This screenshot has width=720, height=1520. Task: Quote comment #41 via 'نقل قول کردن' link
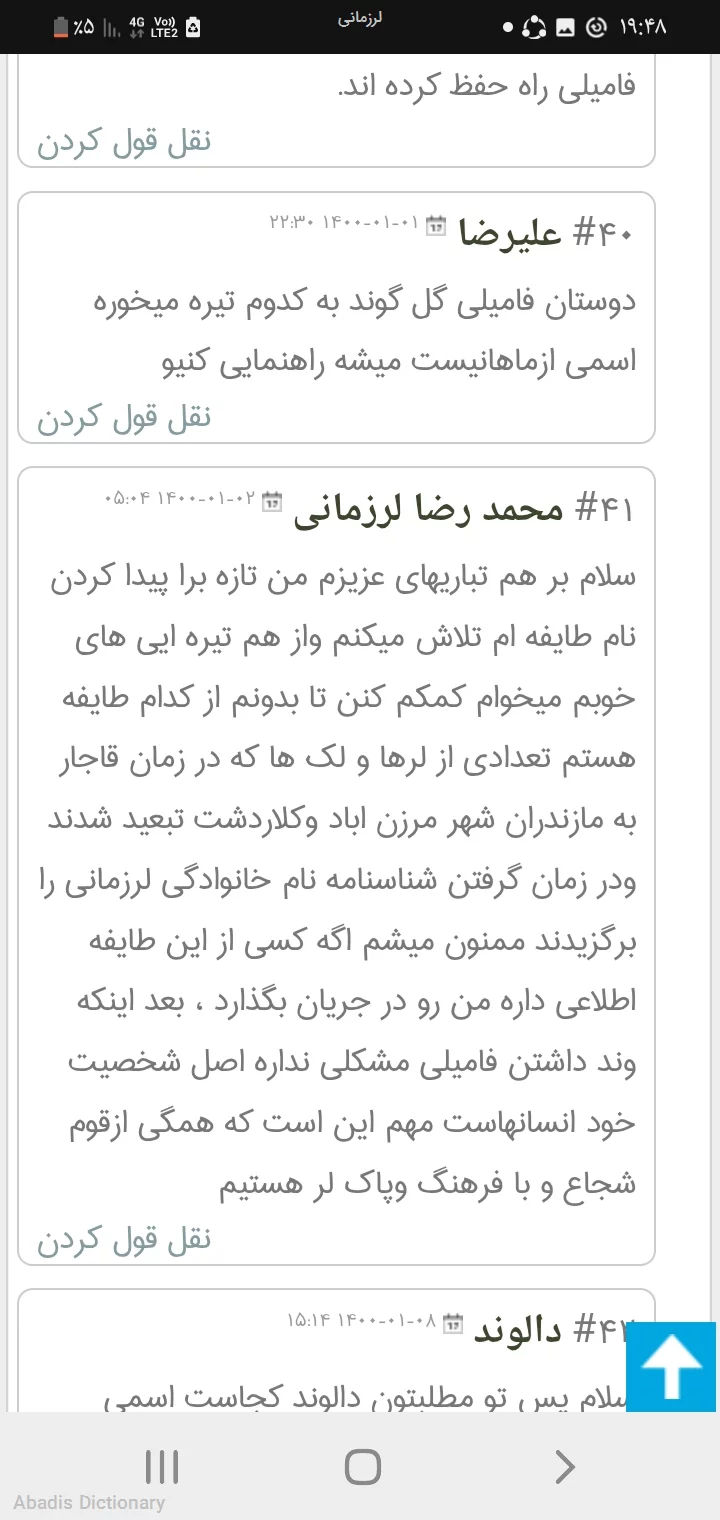coord(123,1239)
